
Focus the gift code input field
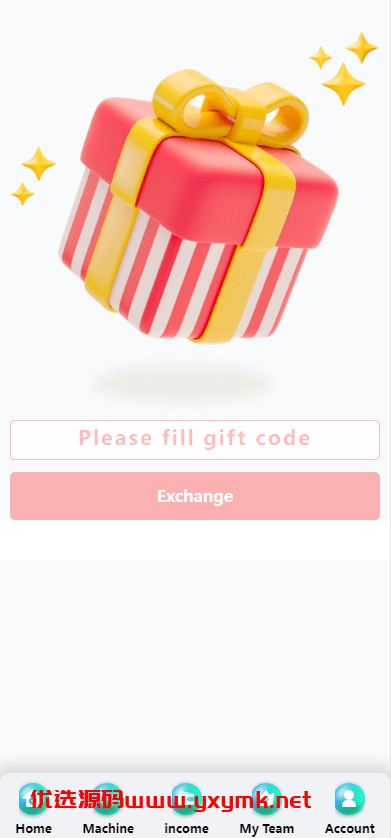(195, 439)
